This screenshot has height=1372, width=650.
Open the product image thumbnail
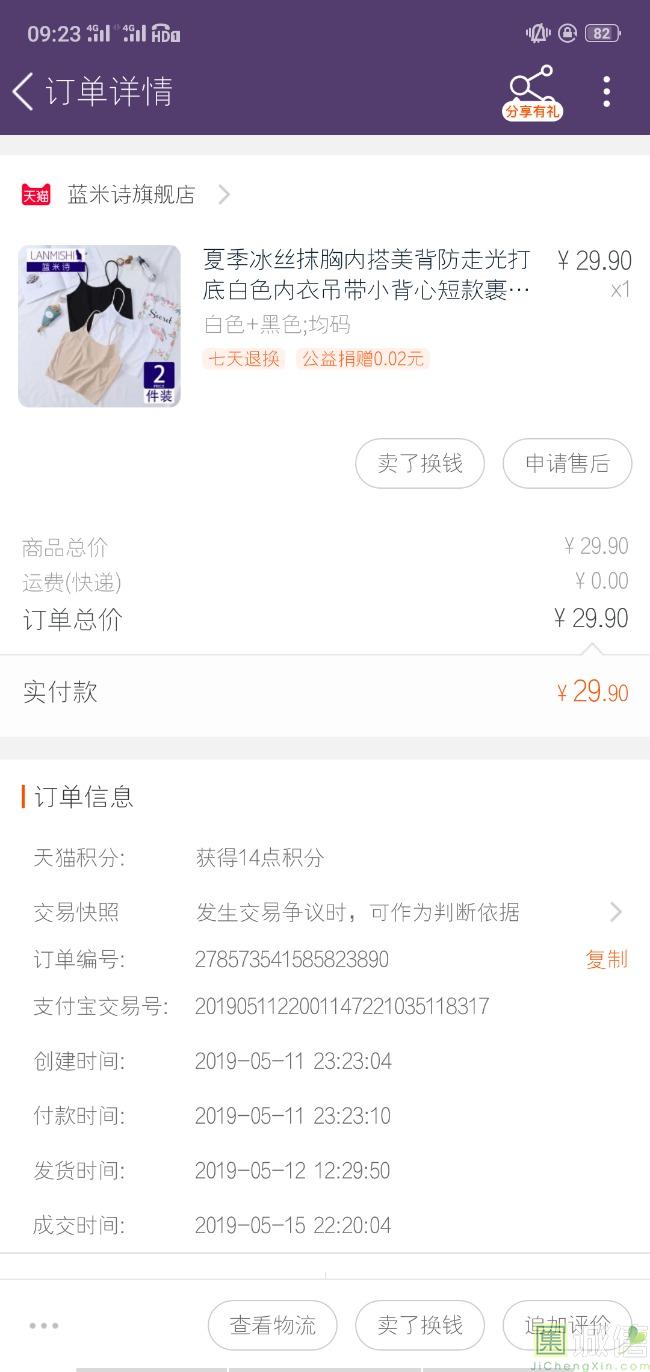[99, 326]
